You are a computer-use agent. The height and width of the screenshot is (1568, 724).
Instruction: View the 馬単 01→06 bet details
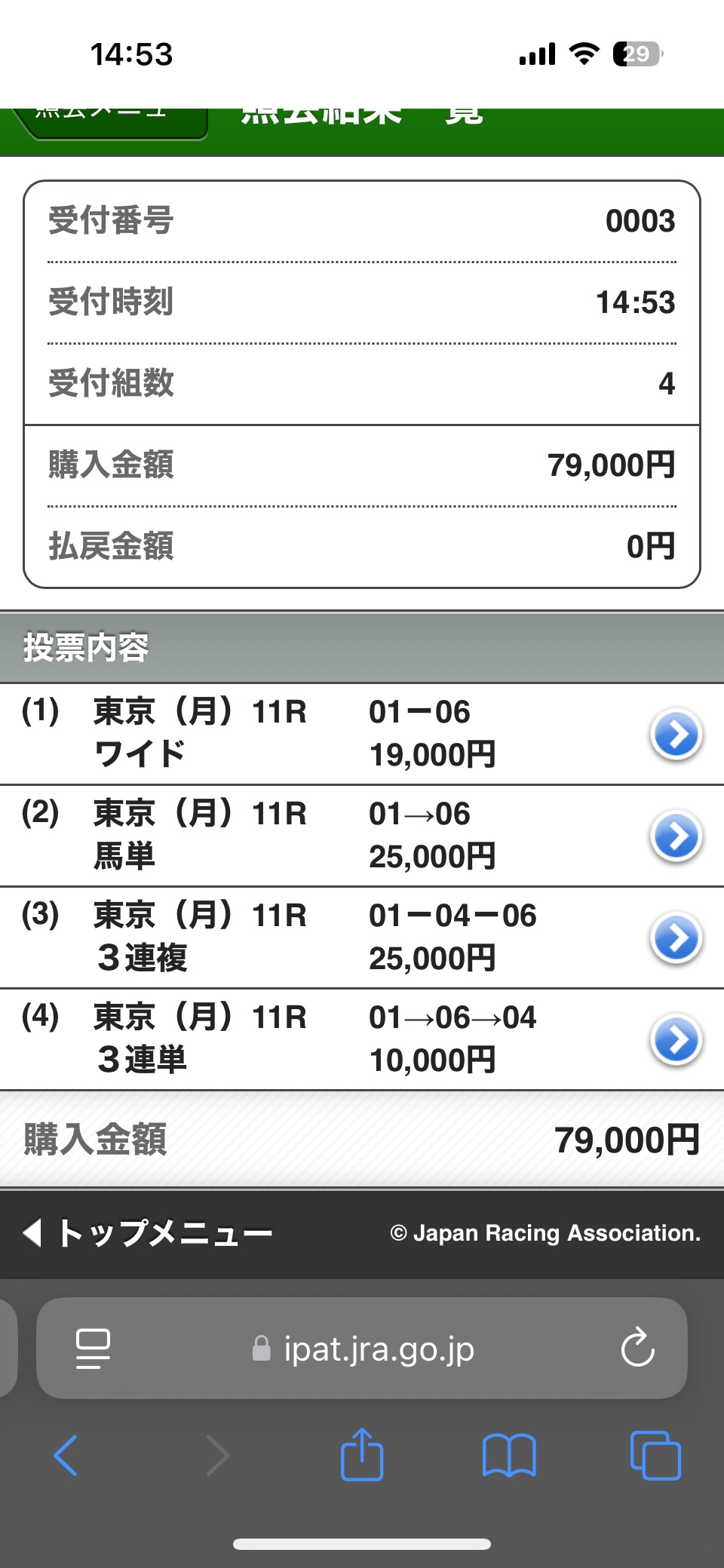pos(676,836)
